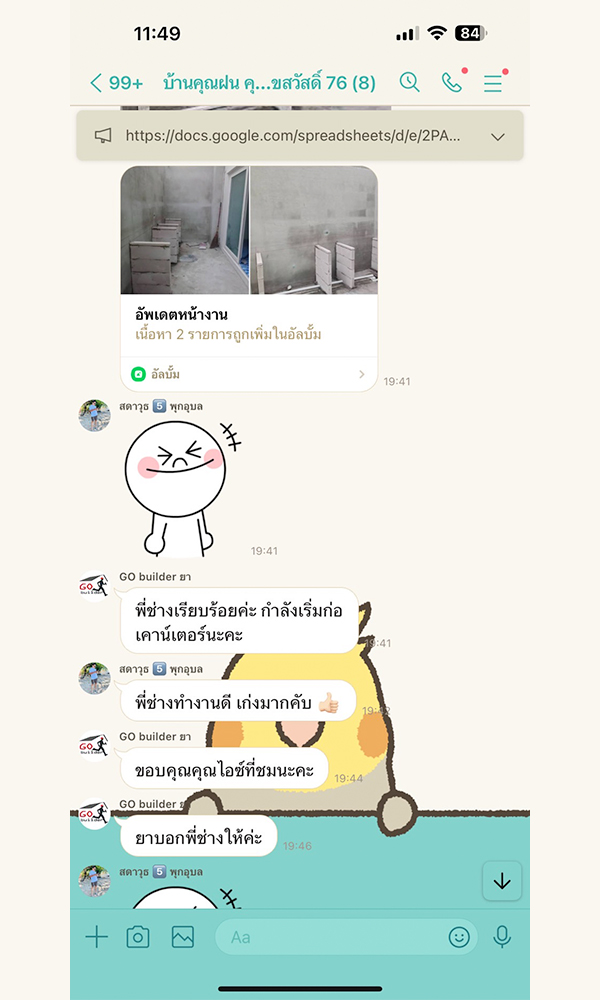Viewport: 600px width, 1000px height.
Task: Open the plus attachment menu
Action: (97, 937)
